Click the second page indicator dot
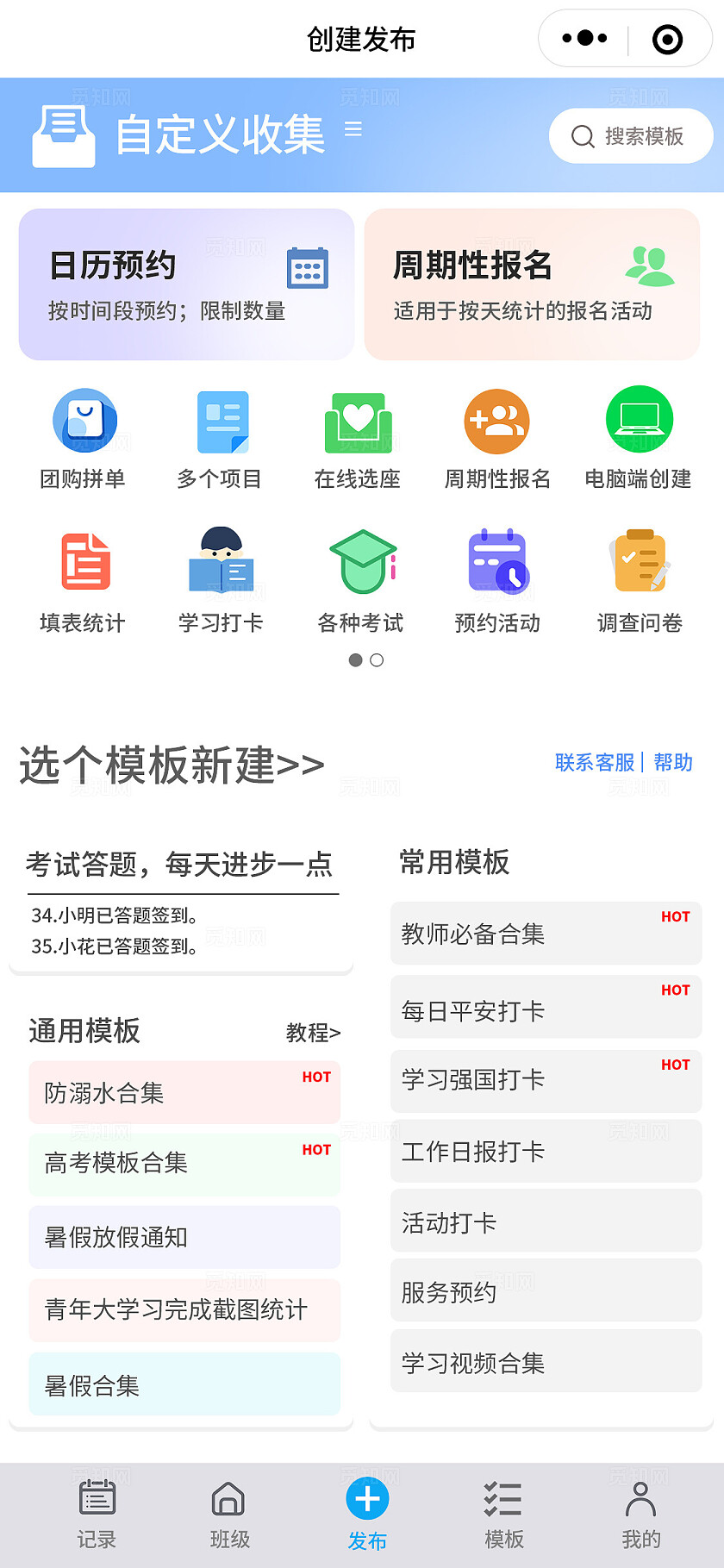724x1568 pixels. point(376,660)
